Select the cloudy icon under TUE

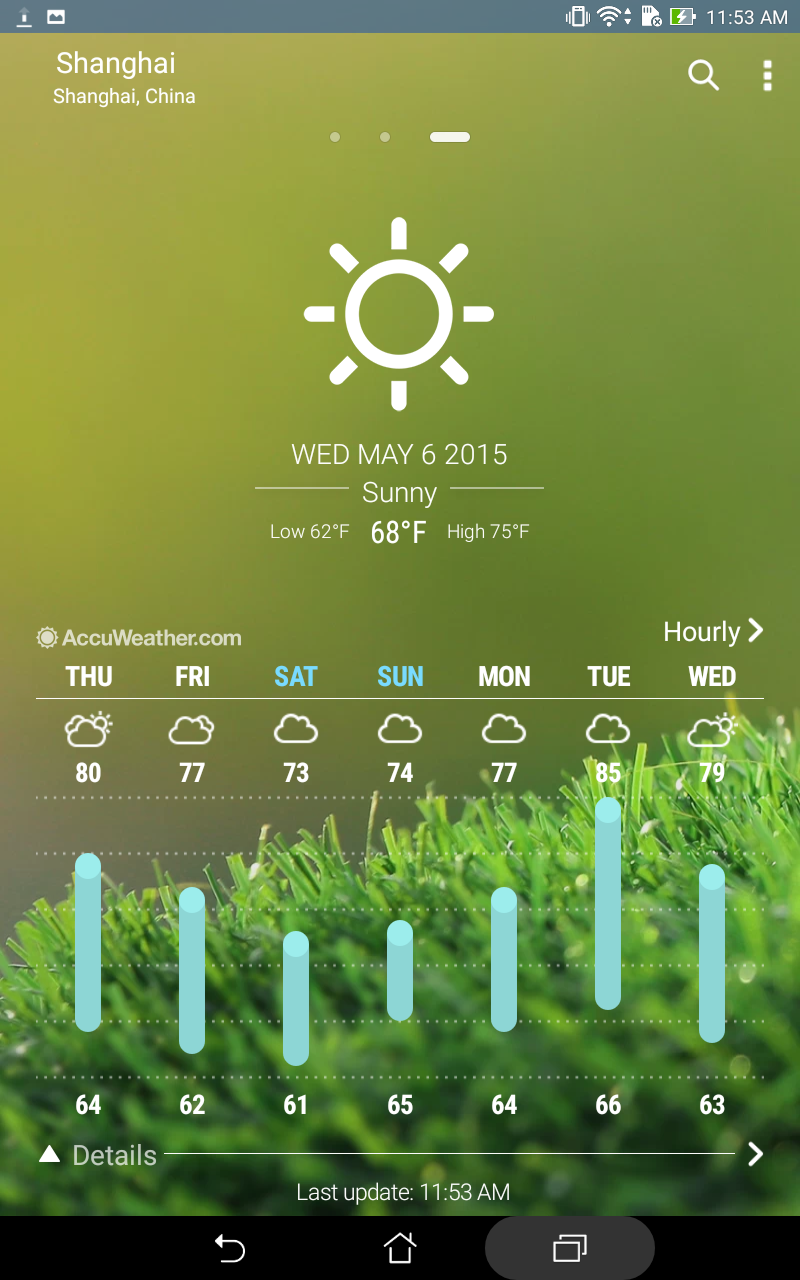click(x=607, y=730)
